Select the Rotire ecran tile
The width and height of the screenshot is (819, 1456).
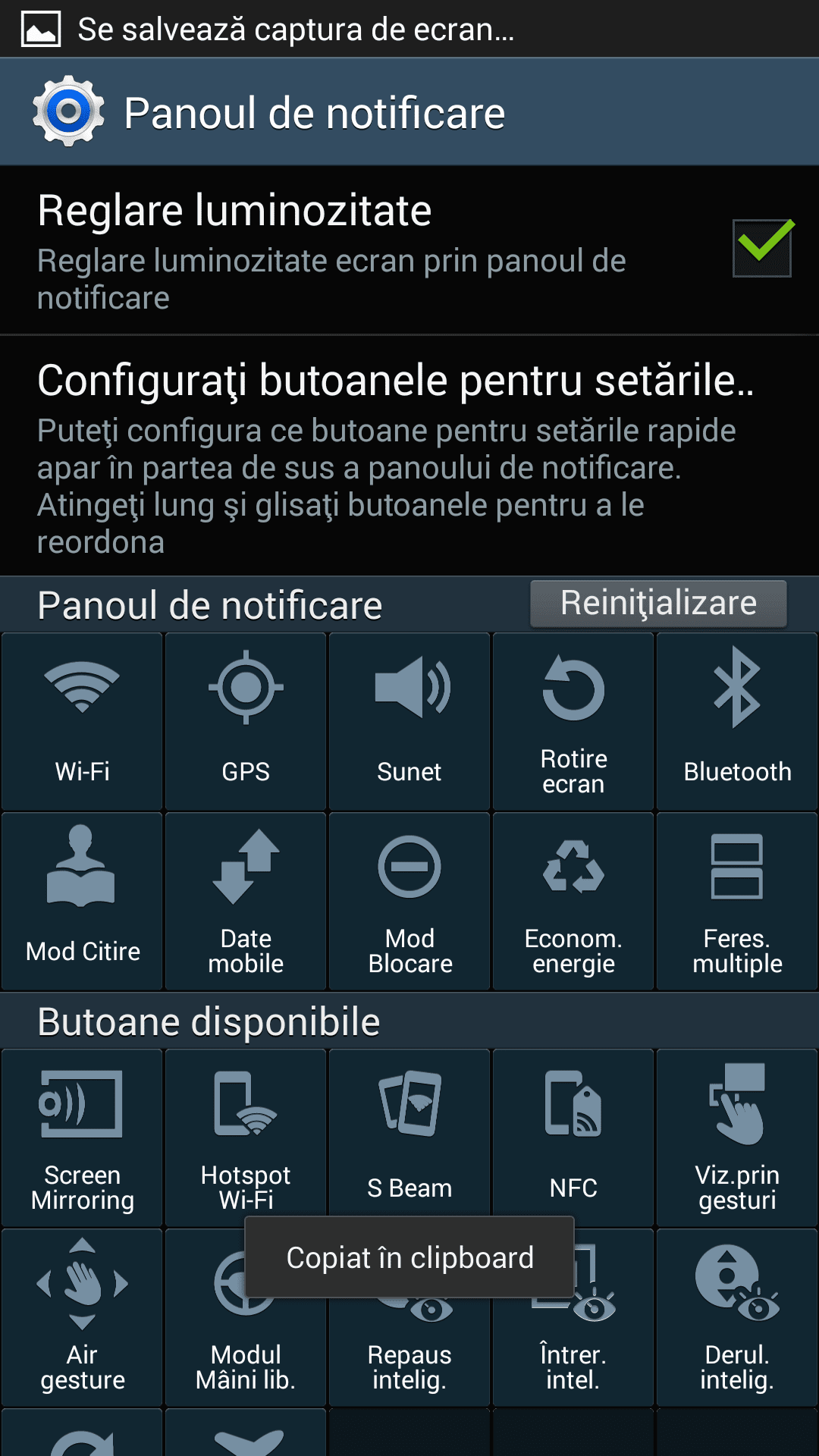tap(573, 721)
